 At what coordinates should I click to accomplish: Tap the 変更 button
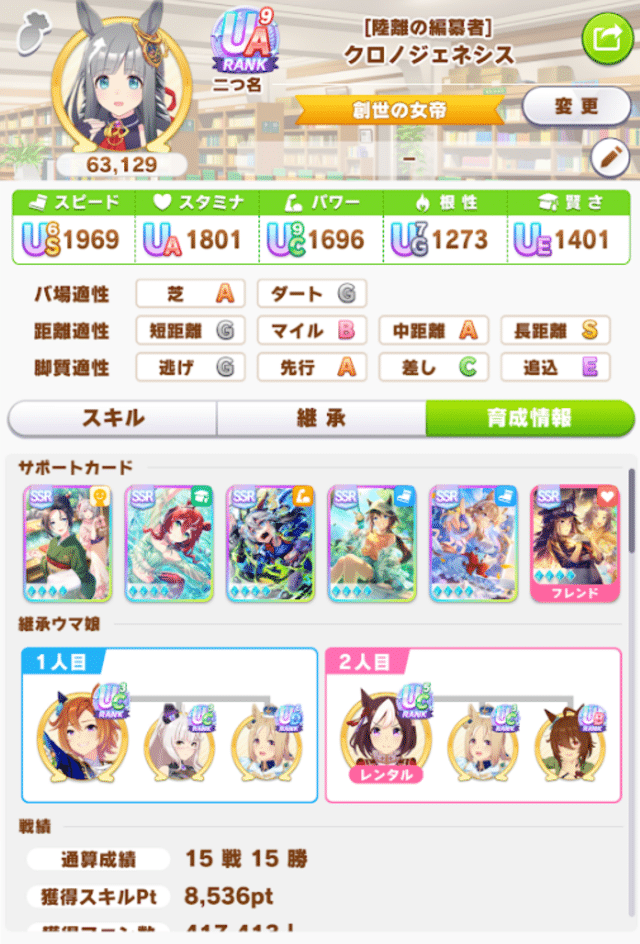tap(576, 105)
